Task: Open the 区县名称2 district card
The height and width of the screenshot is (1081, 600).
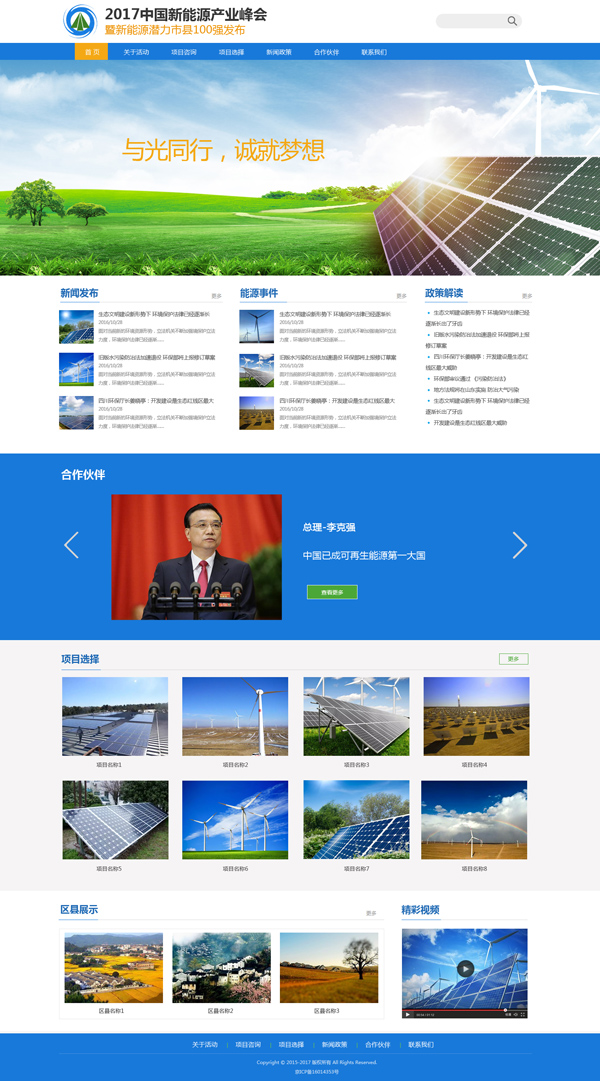Action: coord(221,968)
